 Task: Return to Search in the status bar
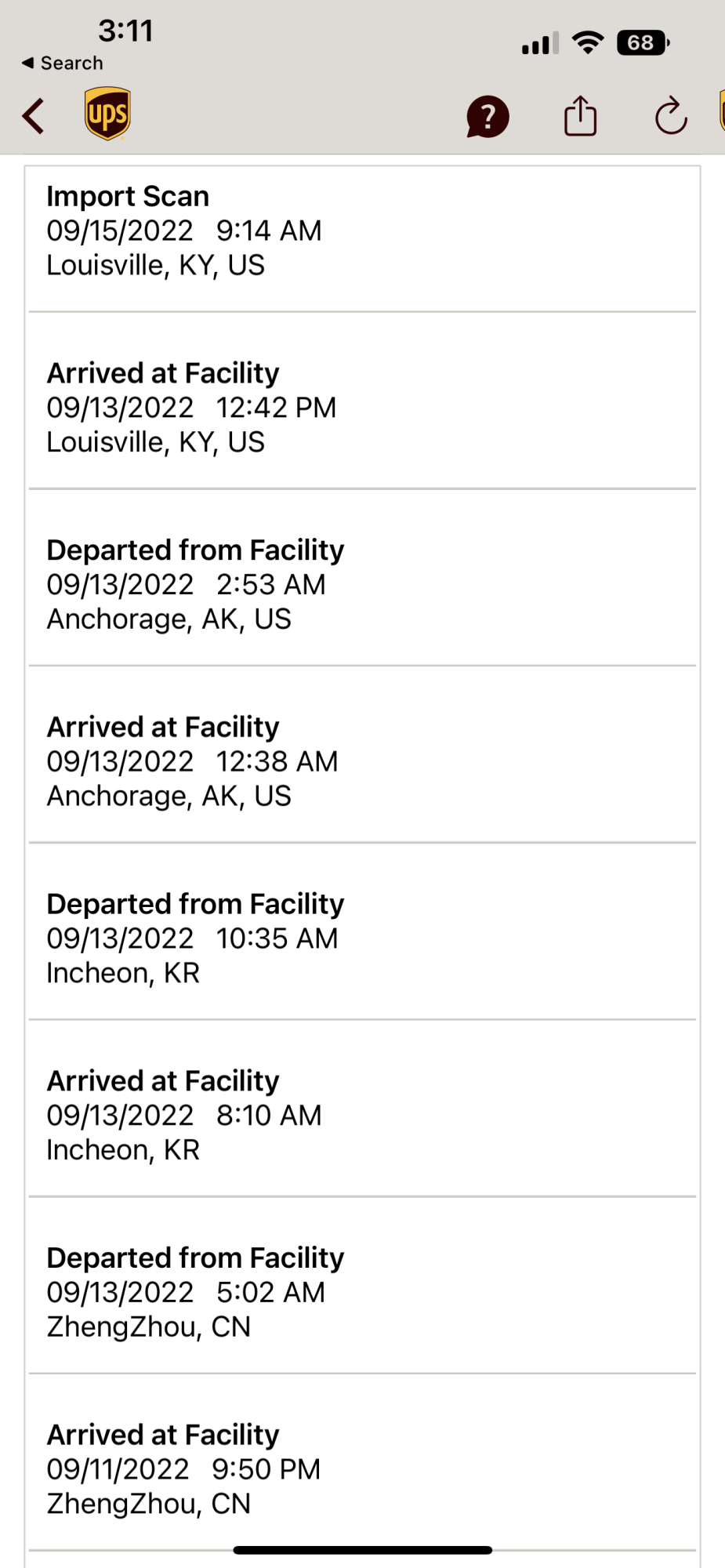(63, 63)
